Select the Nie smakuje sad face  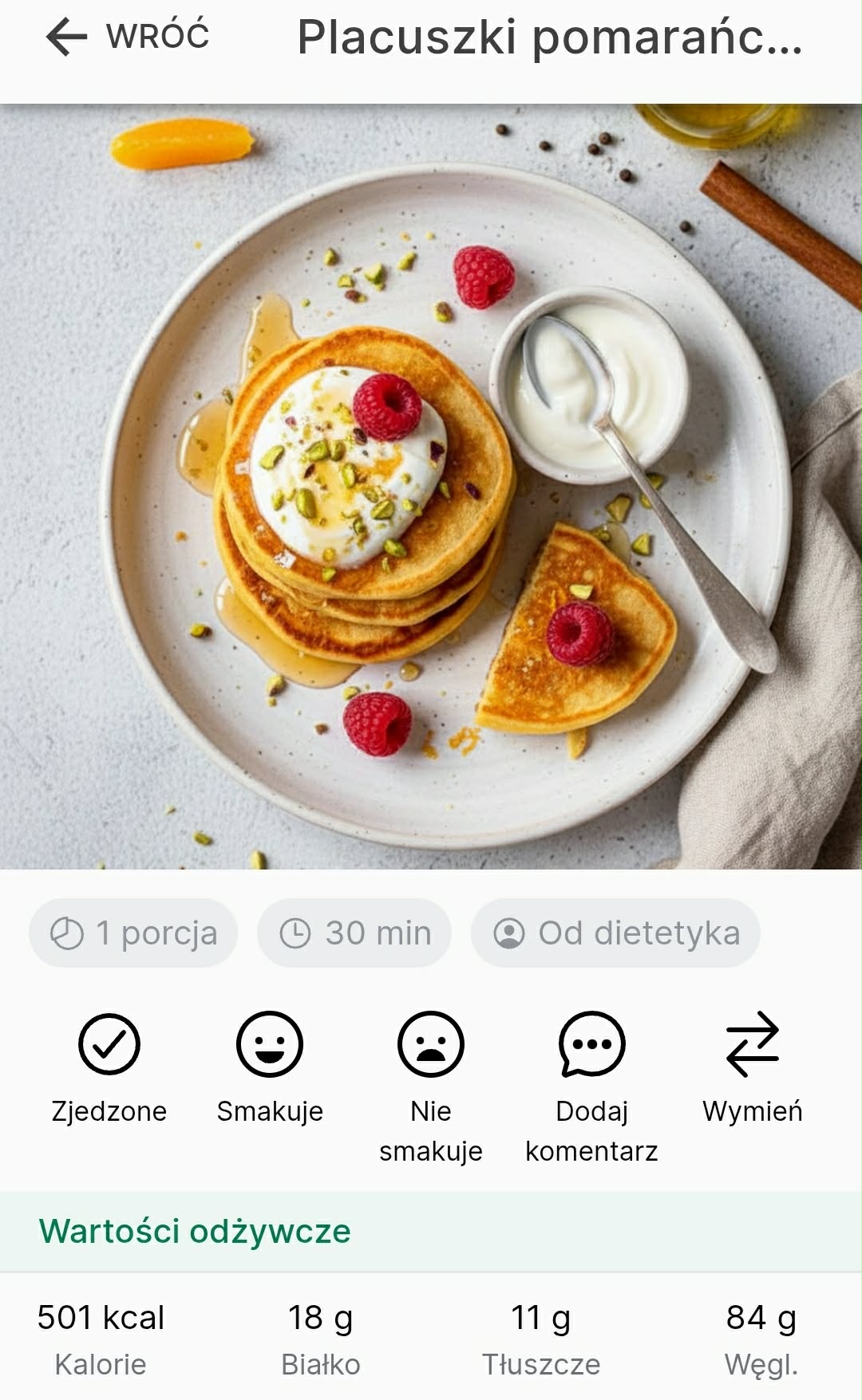431,1044
